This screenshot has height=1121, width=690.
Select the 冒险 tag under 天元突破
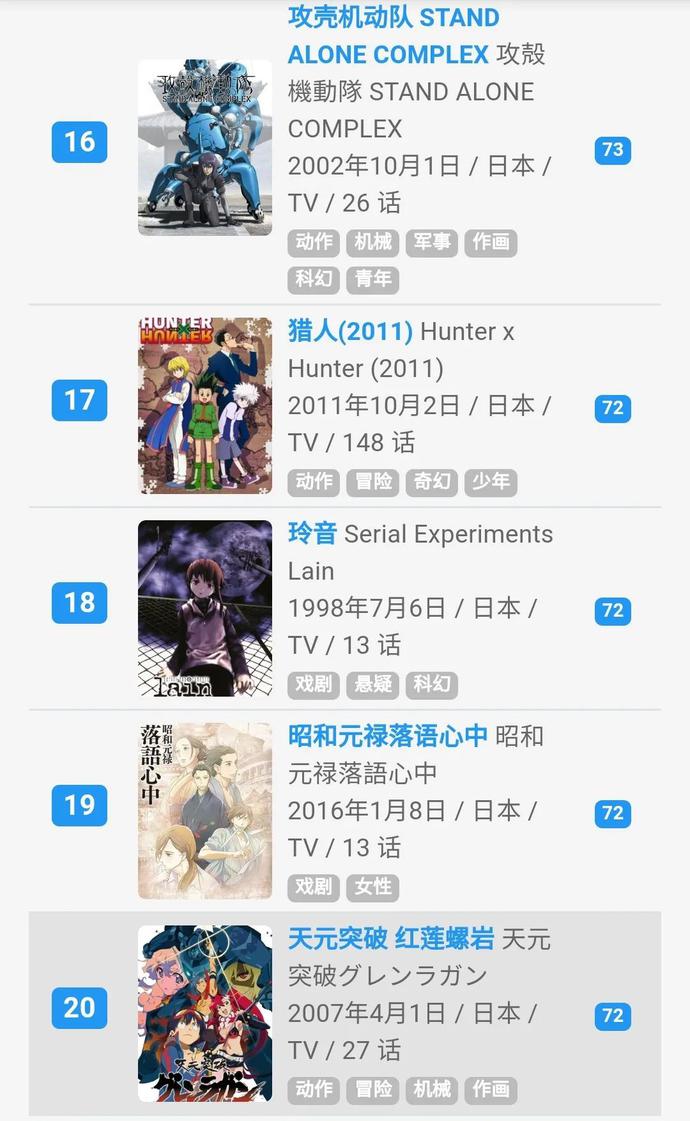[373, 1090]
